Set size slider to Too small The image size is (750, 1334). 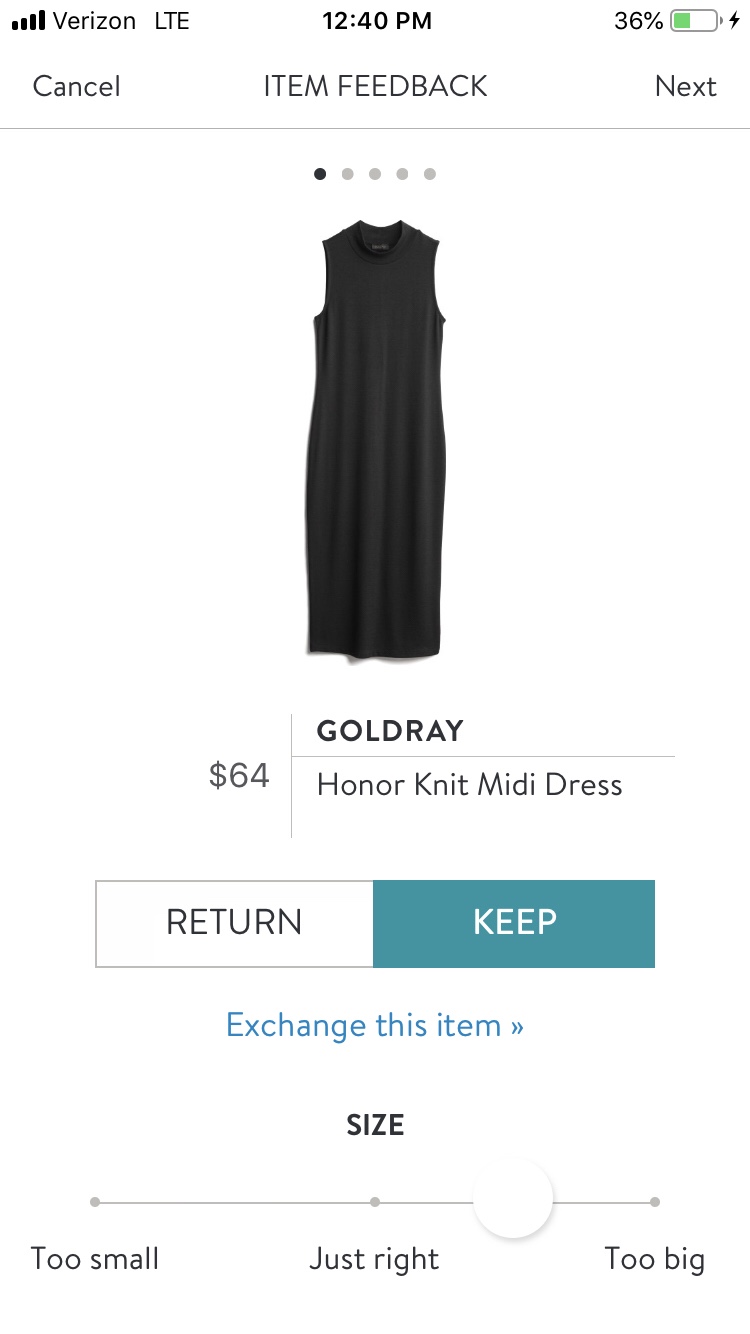(x=95, y=1201)
